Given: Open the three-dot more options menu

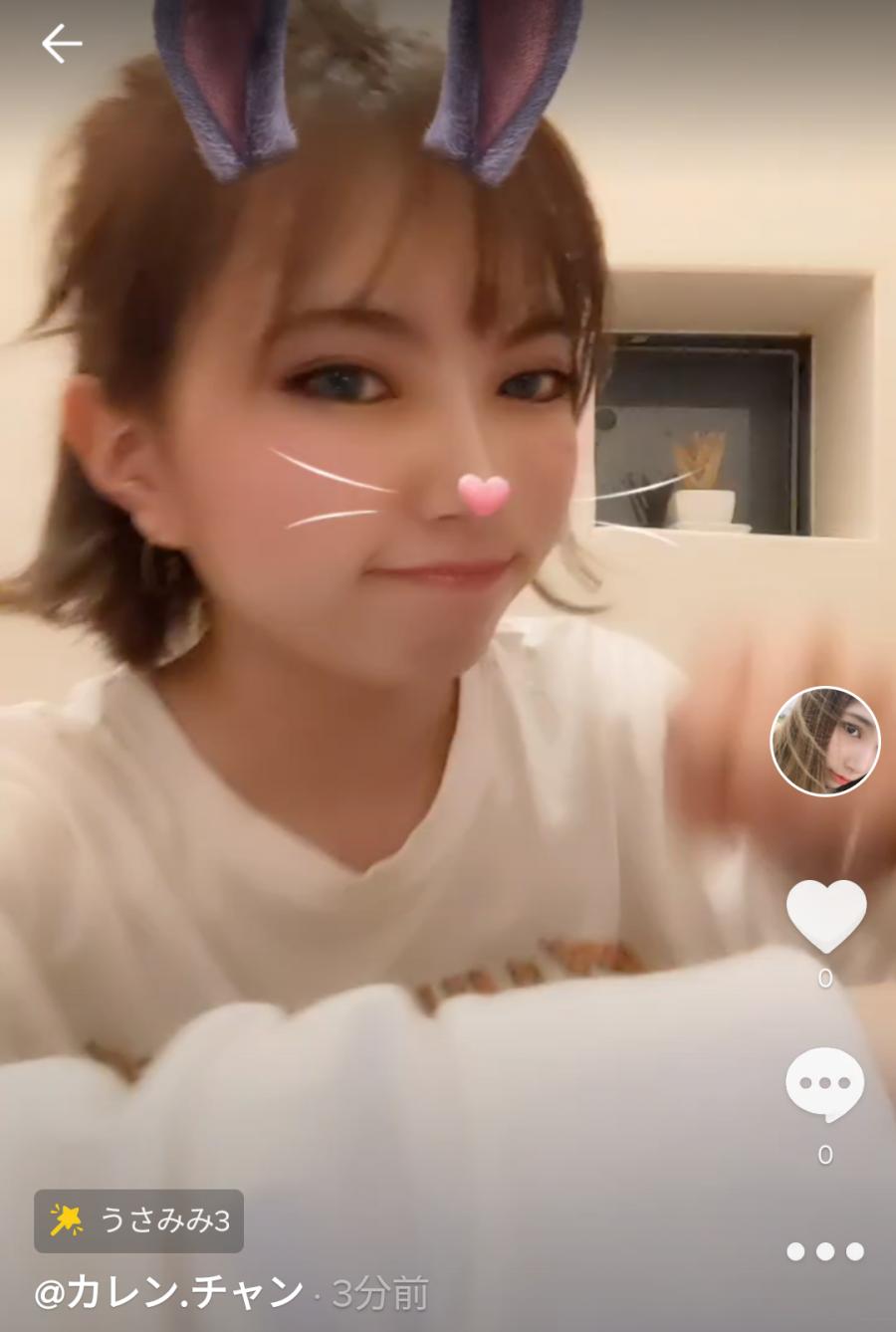Looking at the screenshot, I should [825, 1251].
